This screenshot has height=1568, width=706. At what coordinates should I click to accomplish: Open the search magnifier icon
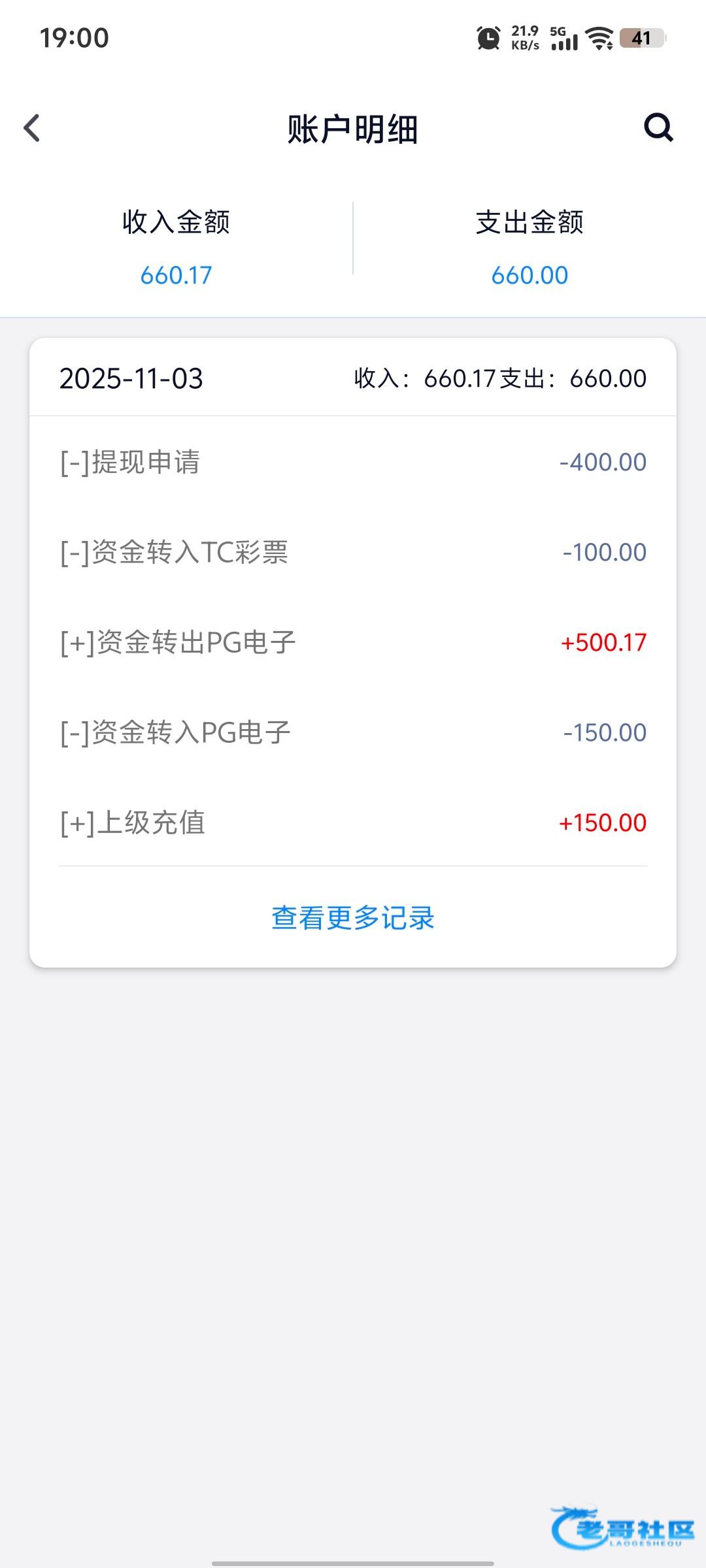(x=658, y=127)
